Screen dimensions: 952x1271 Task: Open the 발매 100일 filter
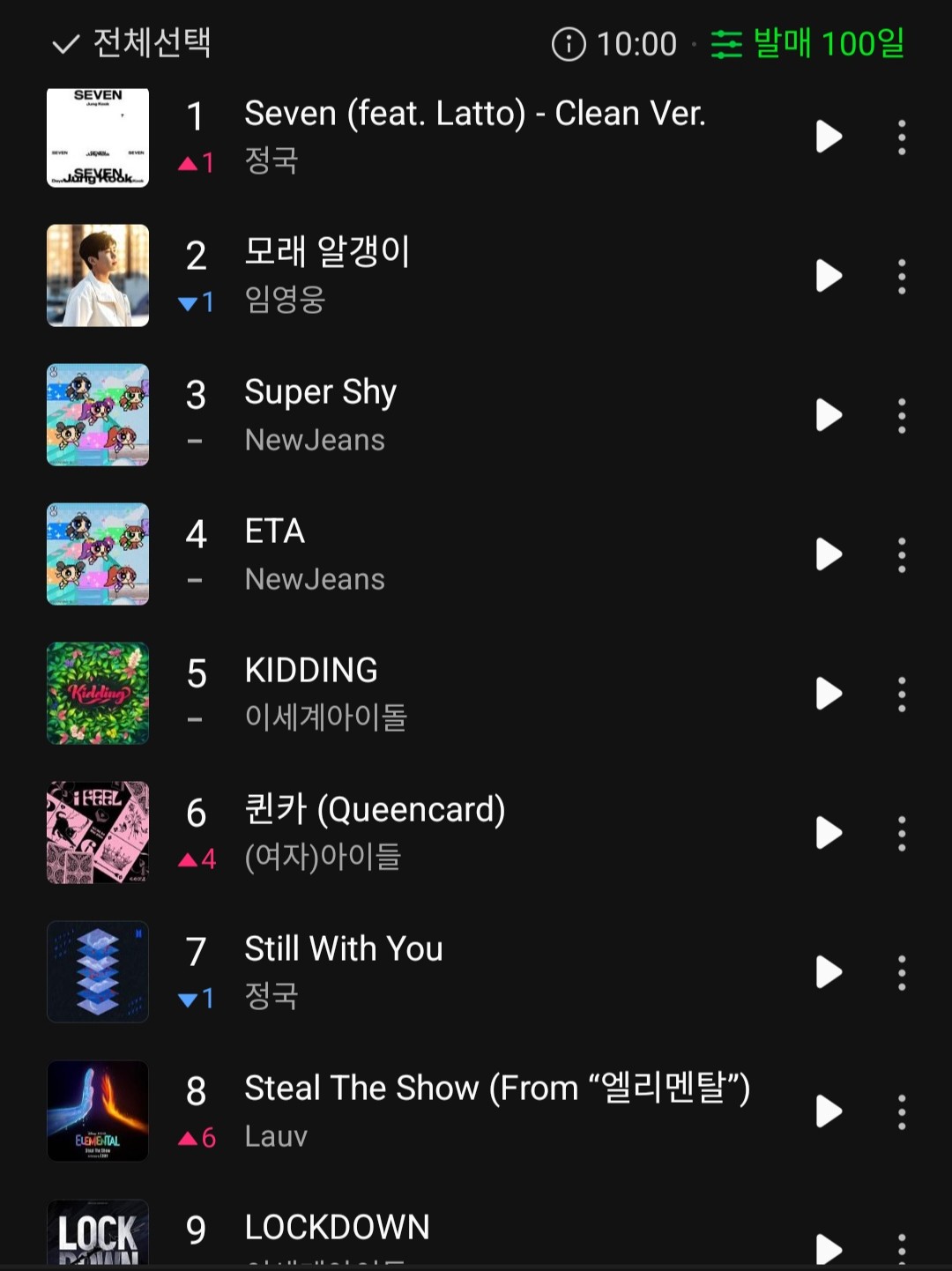click(808, 43)
